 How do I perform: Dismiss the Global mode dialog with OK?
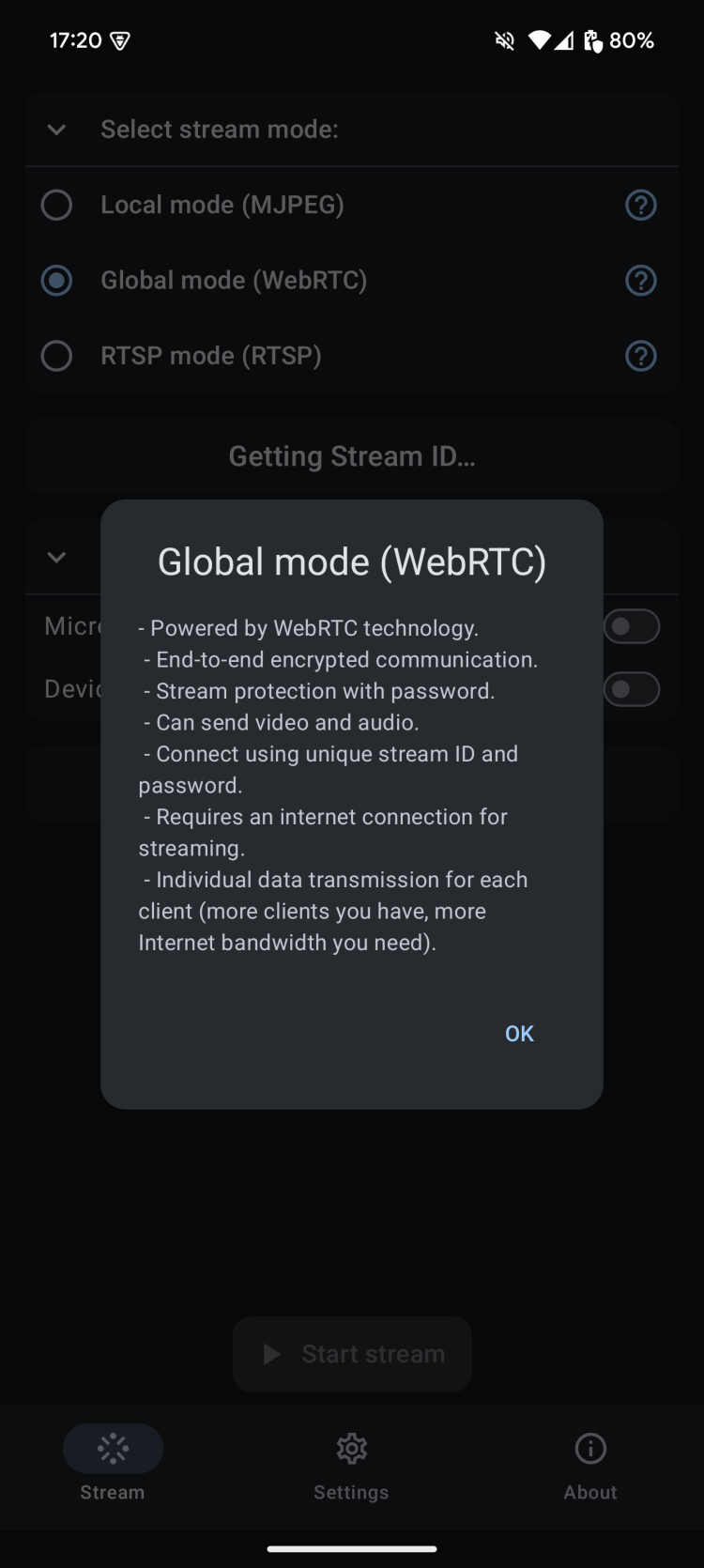[x=519, y=1034]
